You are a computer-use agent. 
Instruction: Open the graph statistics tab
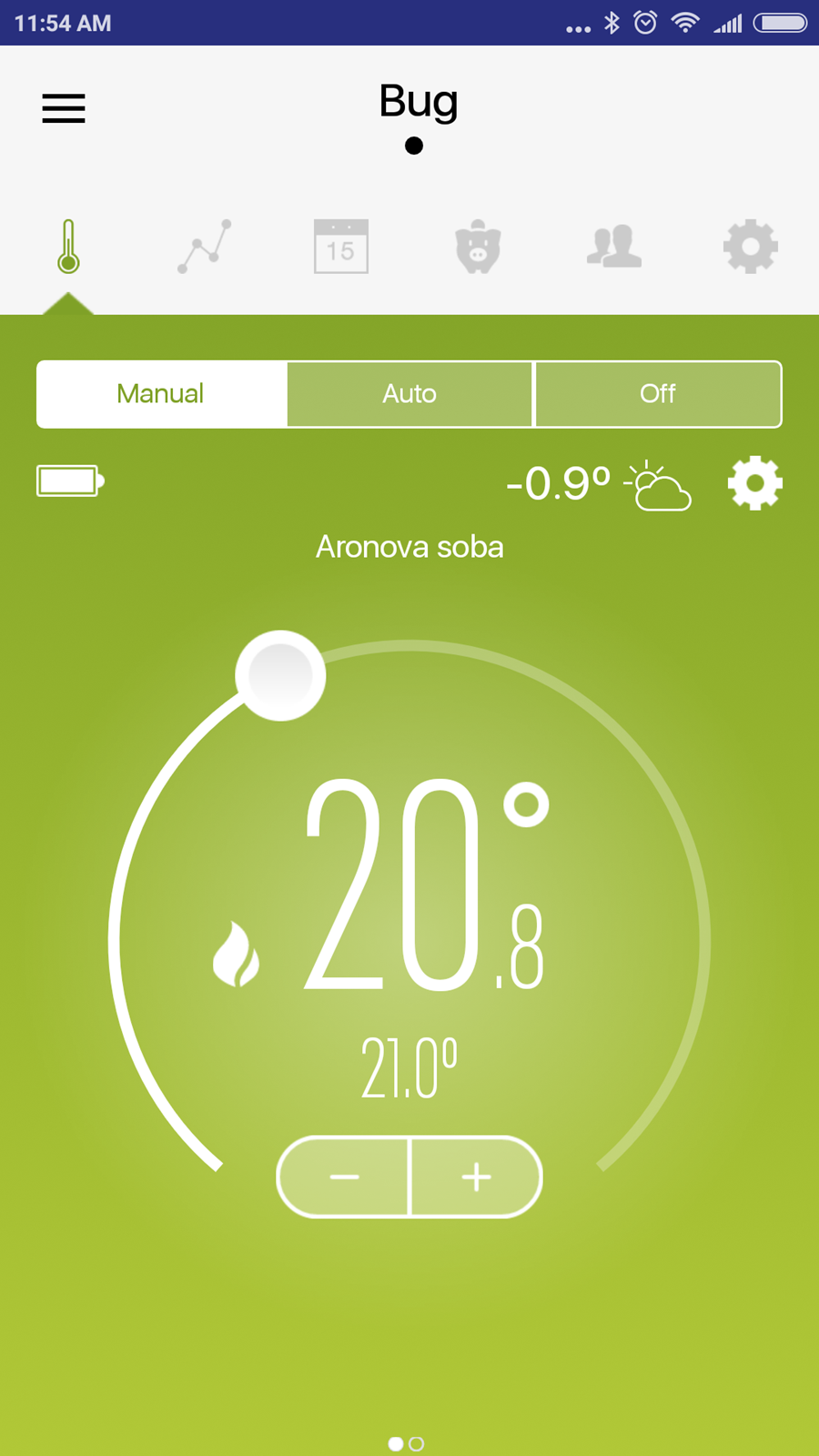click(205, 247)
